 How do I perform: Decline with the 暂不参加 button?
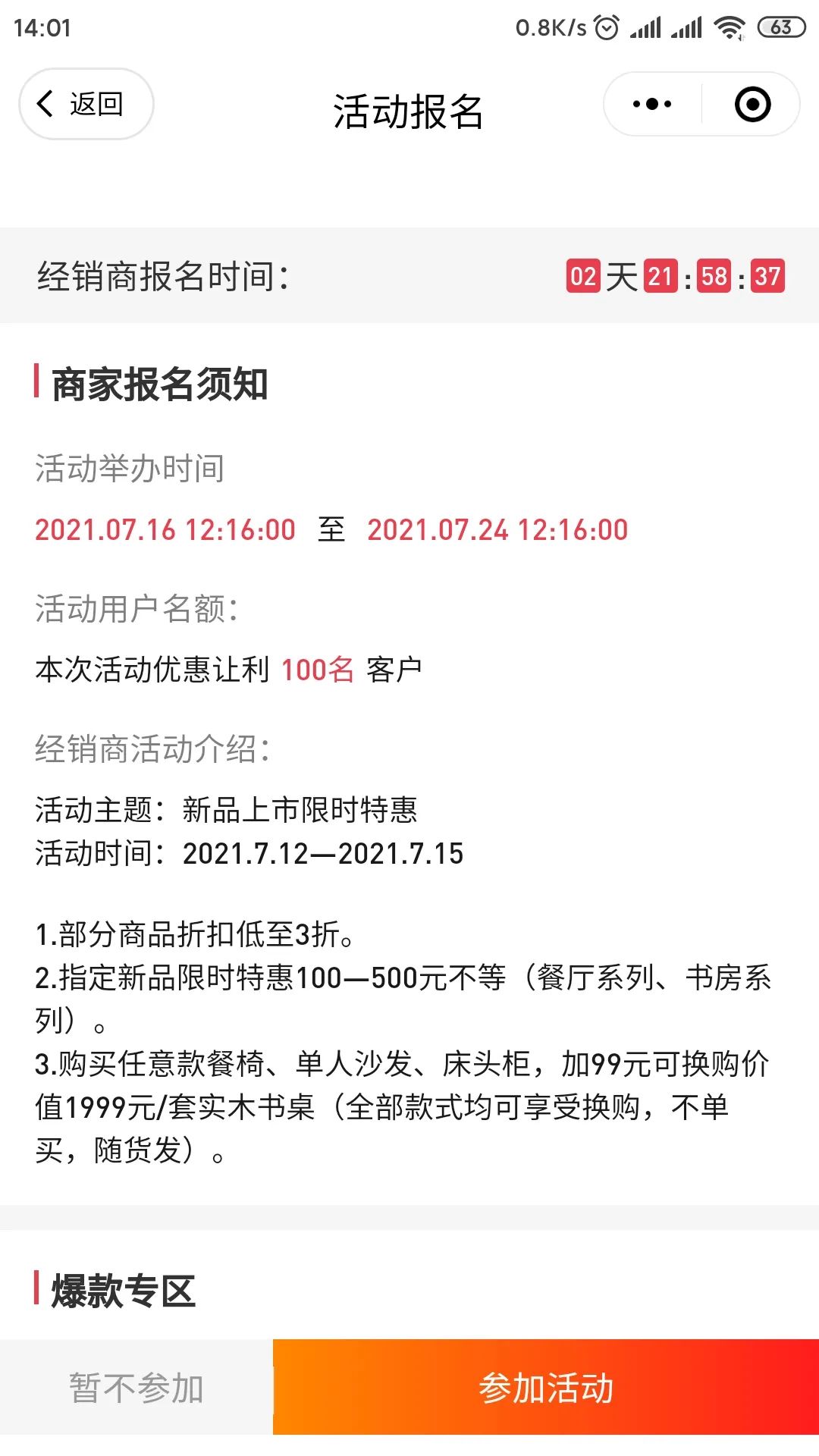point(136,1387)
